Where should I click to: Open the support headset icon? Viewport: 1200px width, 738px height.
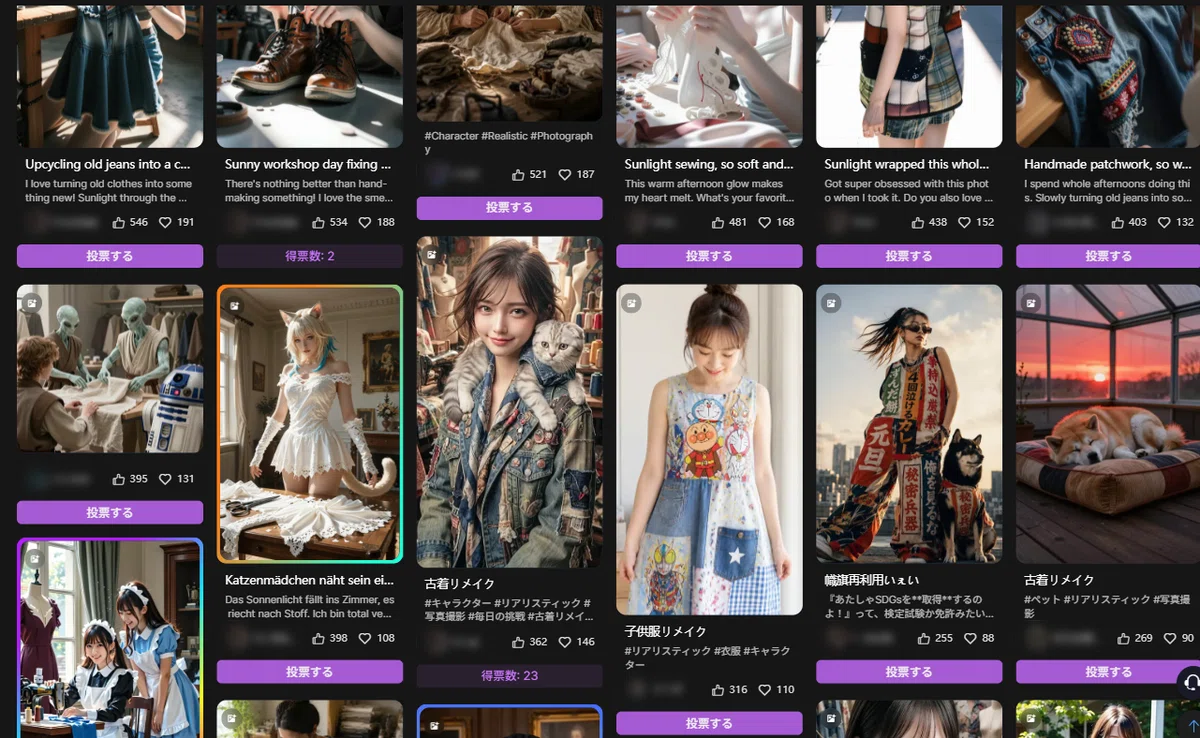1190,682
